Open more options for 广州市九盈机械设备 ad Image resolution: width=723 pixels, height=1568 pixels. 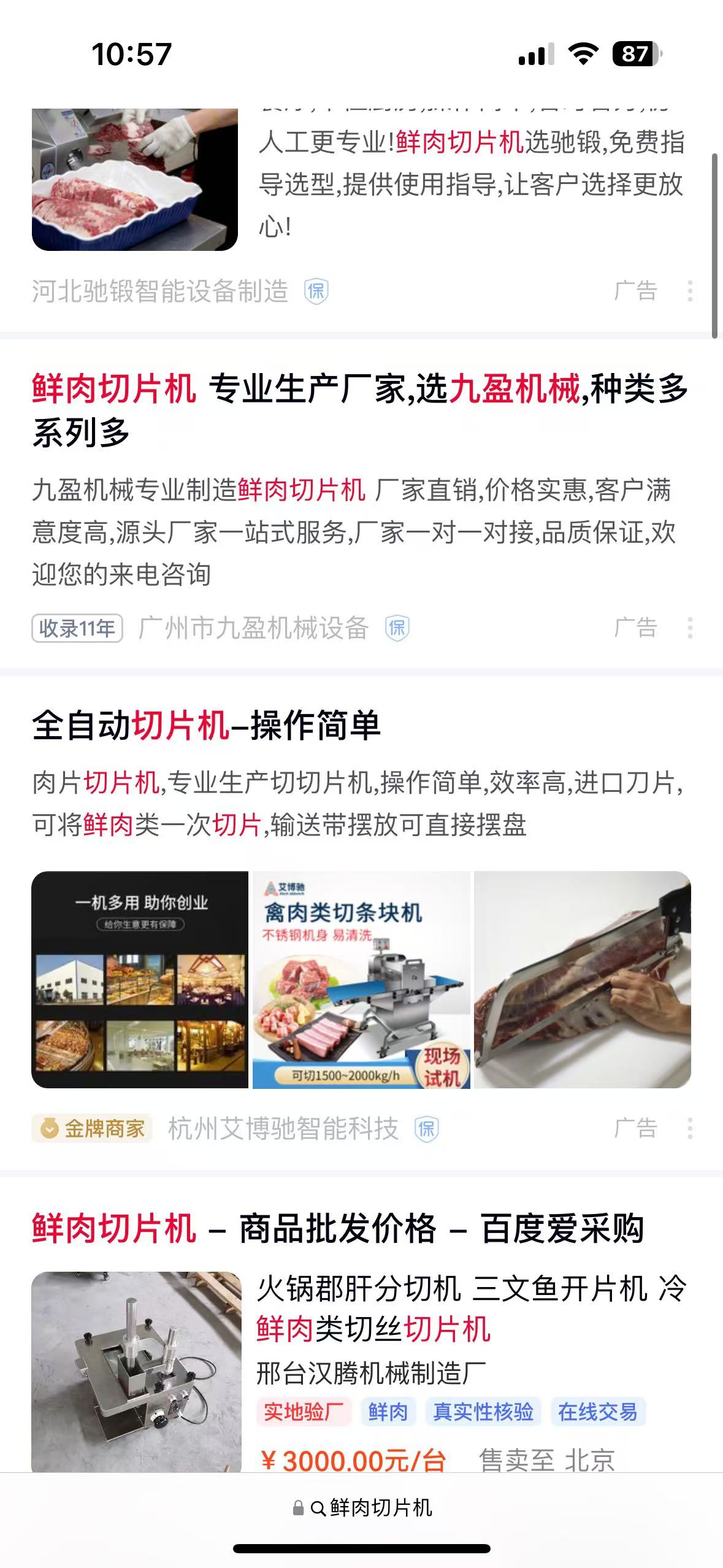pos(690,628)
